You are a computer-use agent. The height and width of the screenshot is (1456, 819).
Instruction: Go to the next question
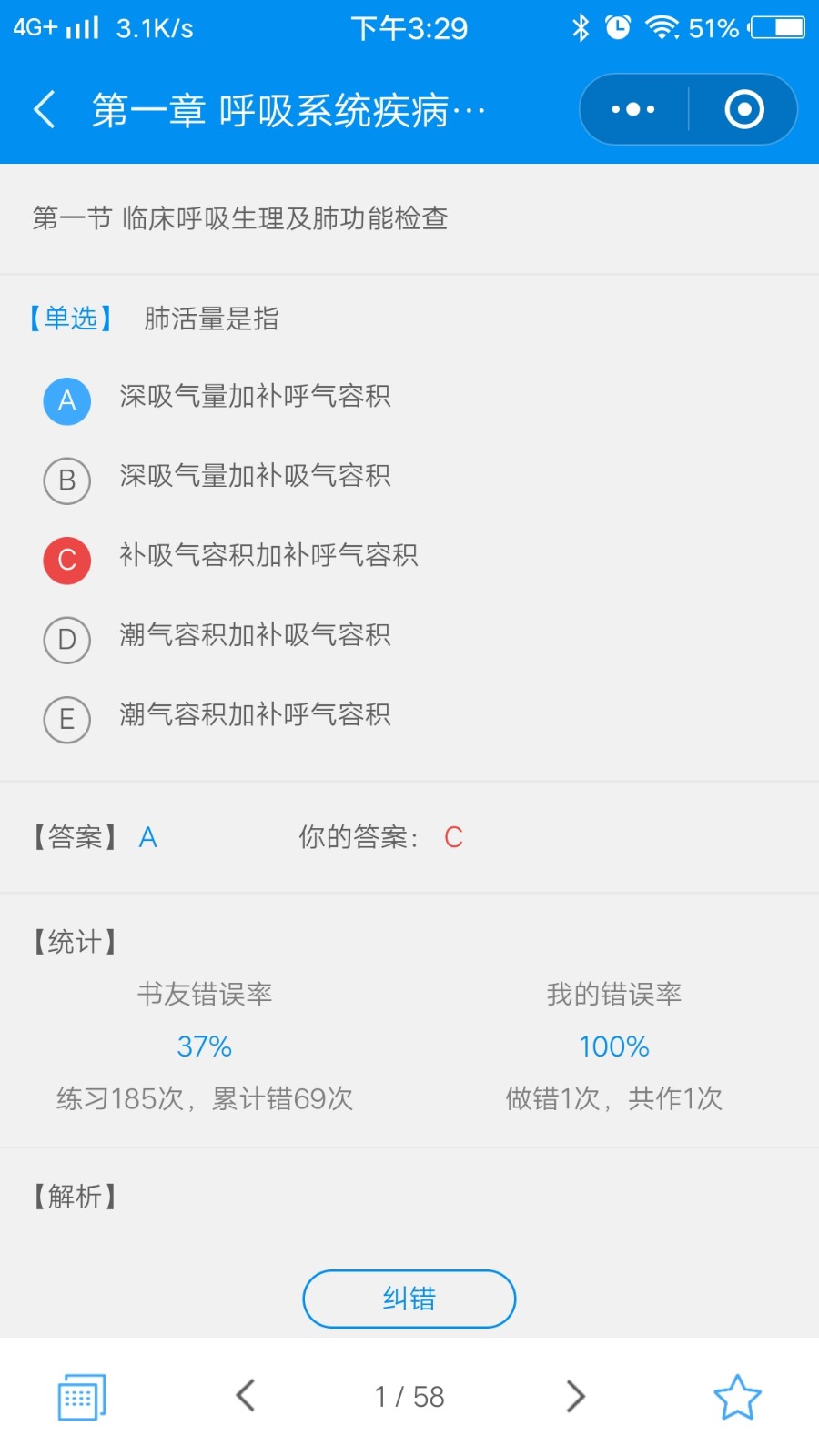[574, 1396]
